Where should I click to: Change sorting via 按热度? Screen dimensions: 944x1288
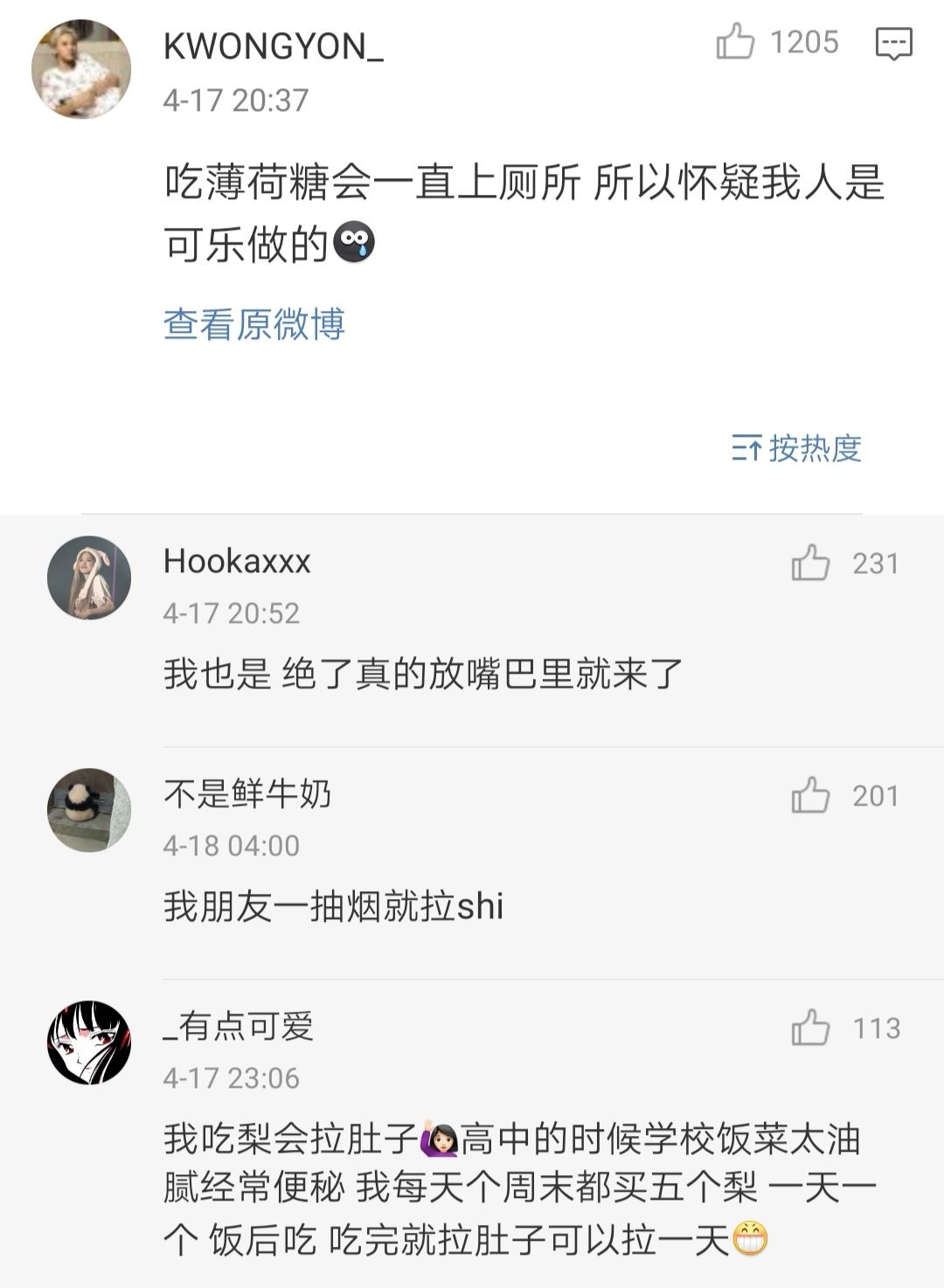(x=796, y=448)
